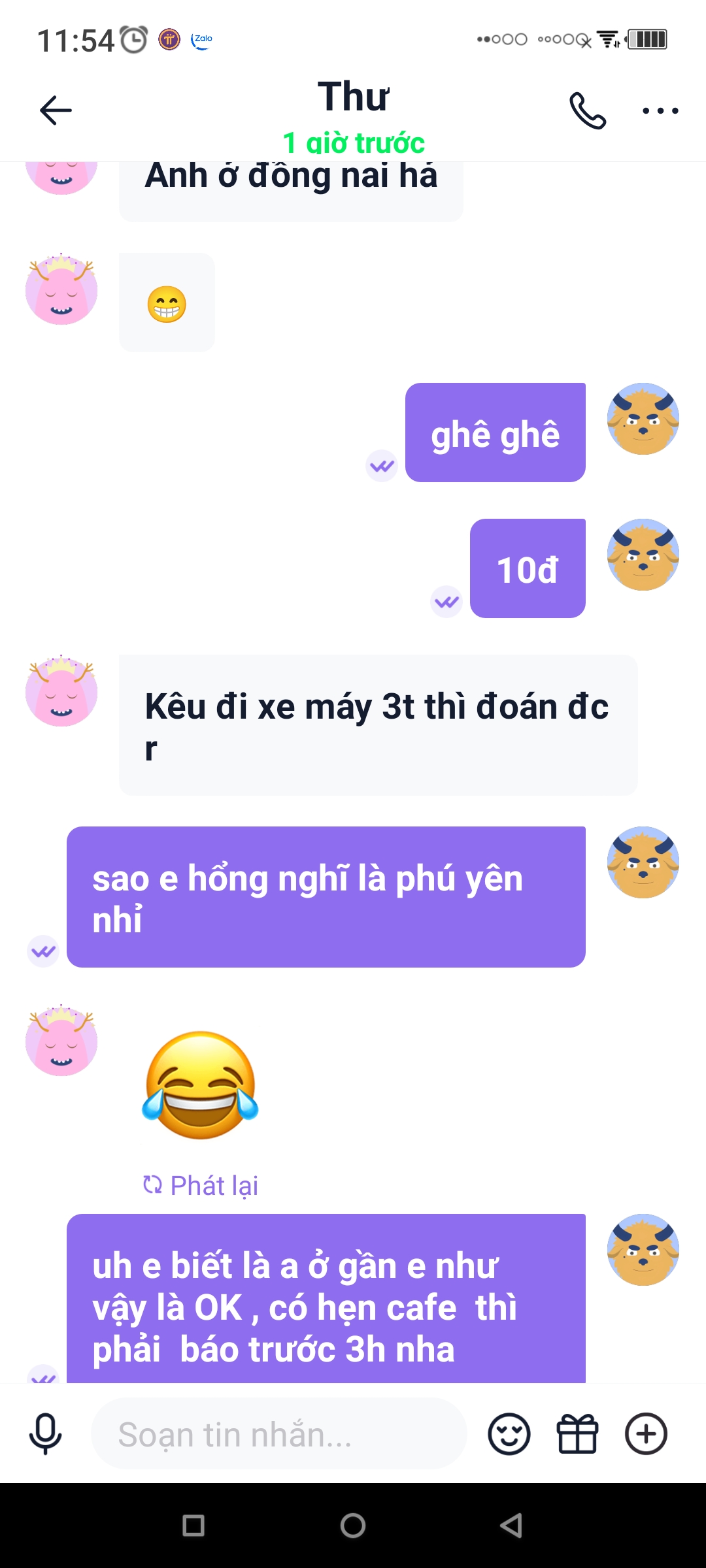706x1568 pixels.
Task: Focus the Soạn tin nhắn message field
Action: coord(278,1435)
